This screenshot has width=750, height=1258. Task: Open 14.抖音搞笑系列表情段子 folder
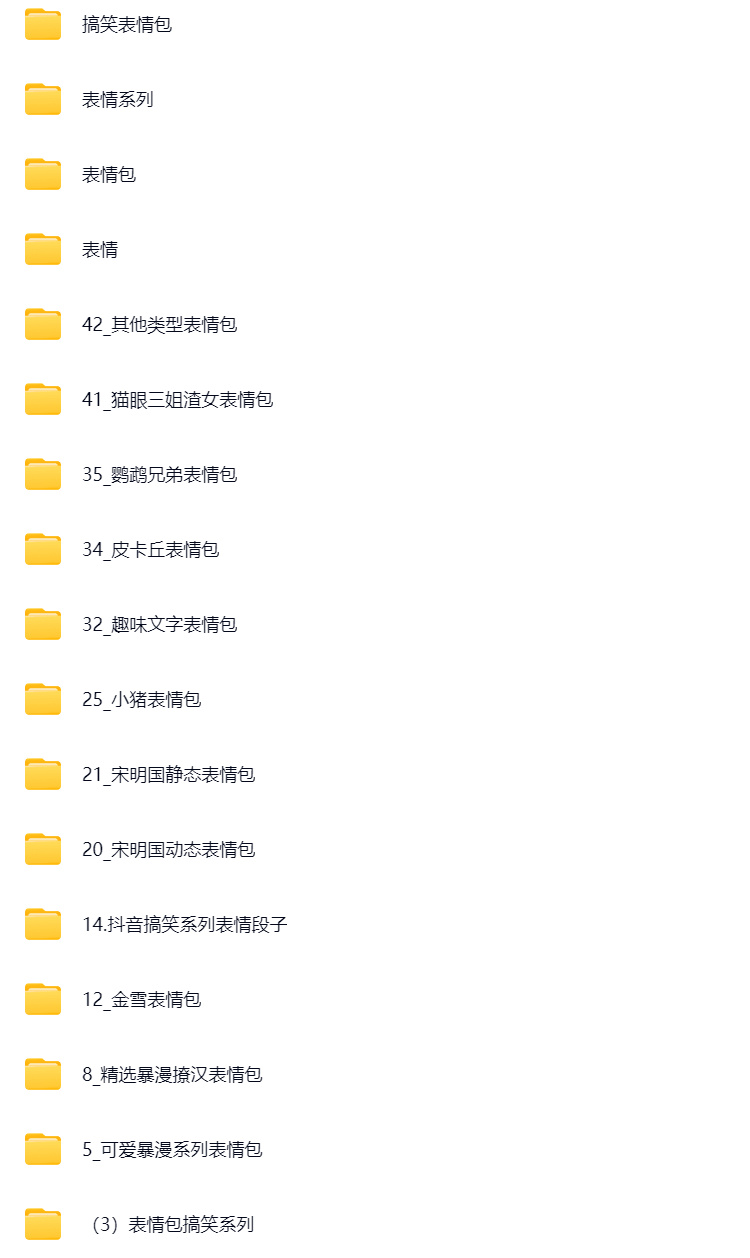tap(184, 924)
